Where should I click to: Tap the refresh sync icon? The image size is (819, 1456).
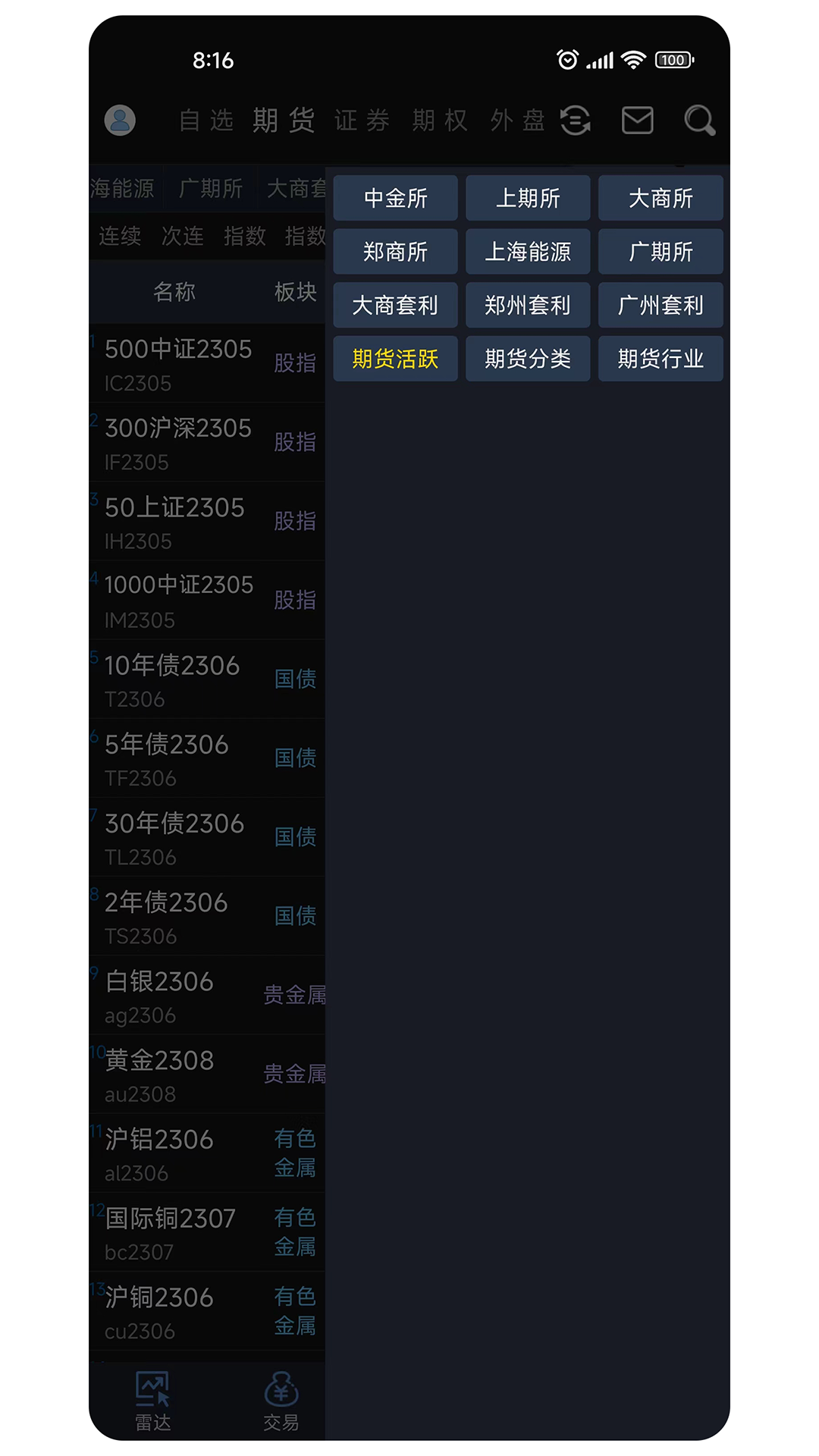click(x=576, y=120)
